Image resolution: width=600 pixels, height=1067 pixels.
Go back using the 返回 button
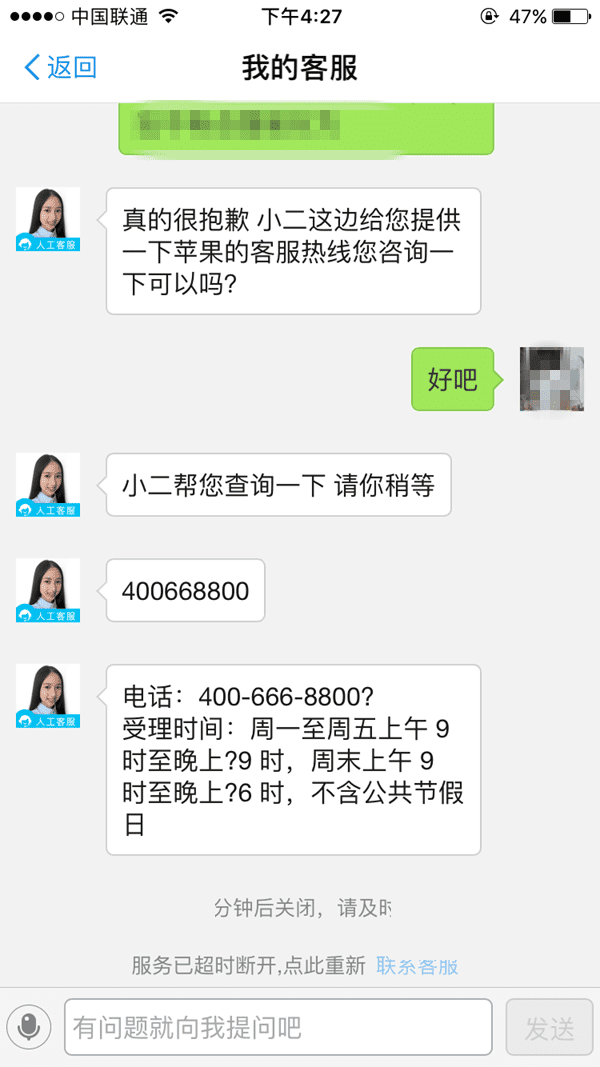coord(60,68)
